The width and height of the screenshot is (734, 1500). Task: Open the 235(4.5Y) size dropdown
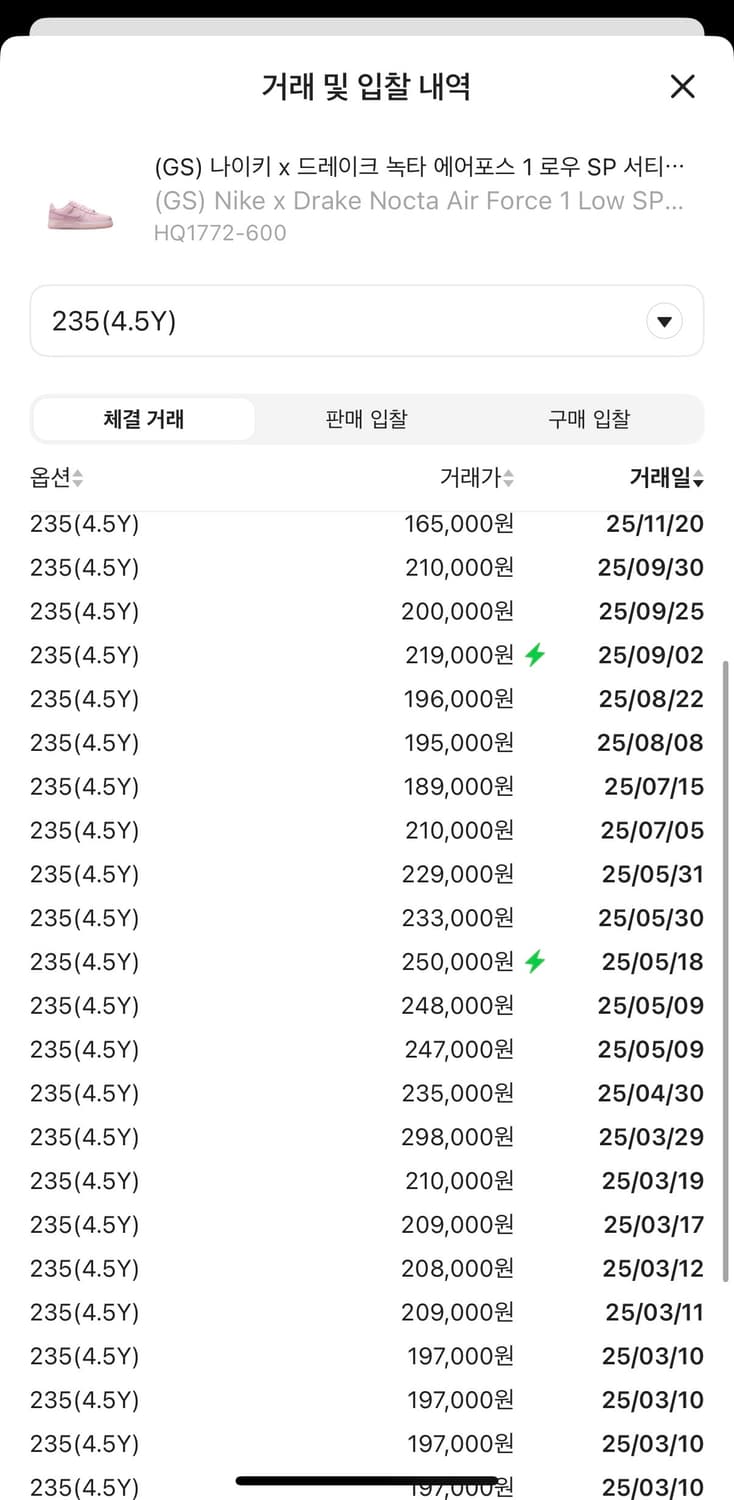tap(366, 321)
